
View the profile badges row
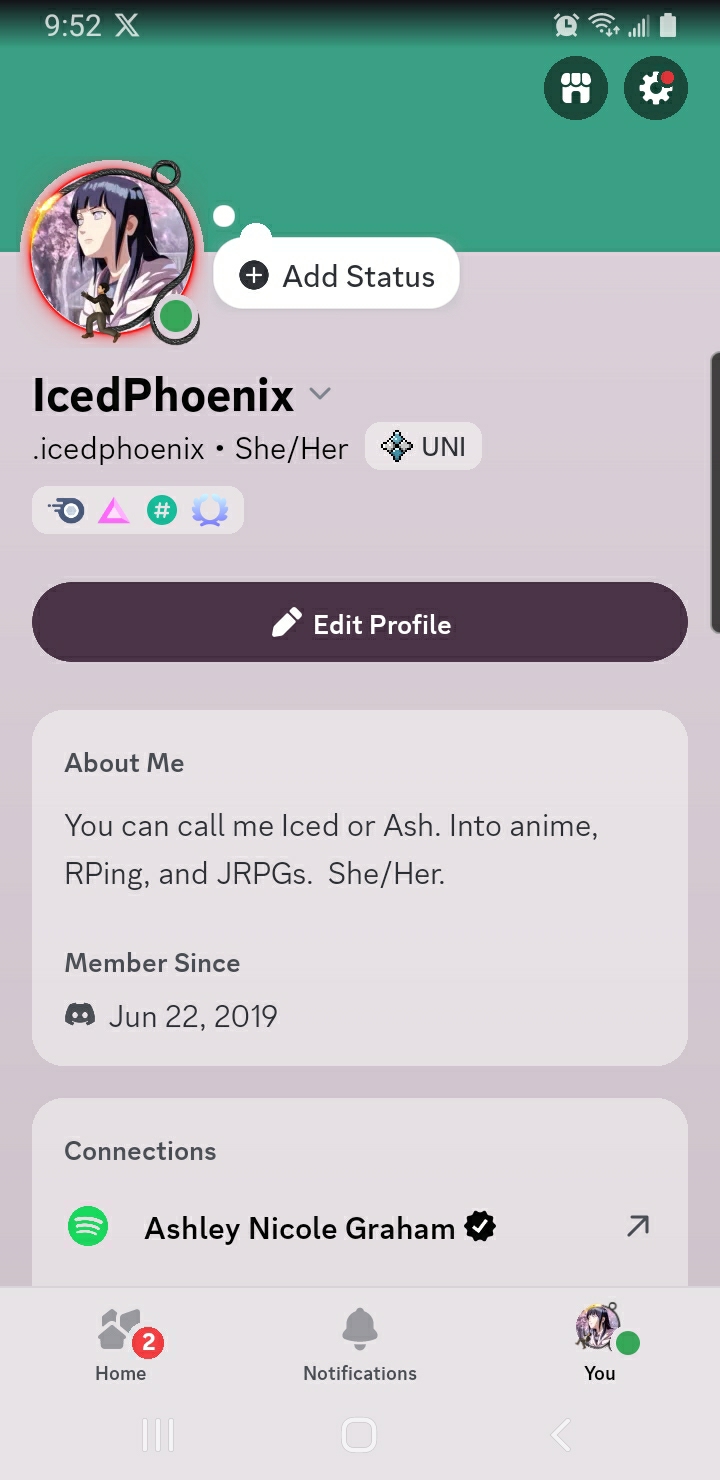click(x=138, y=511)
